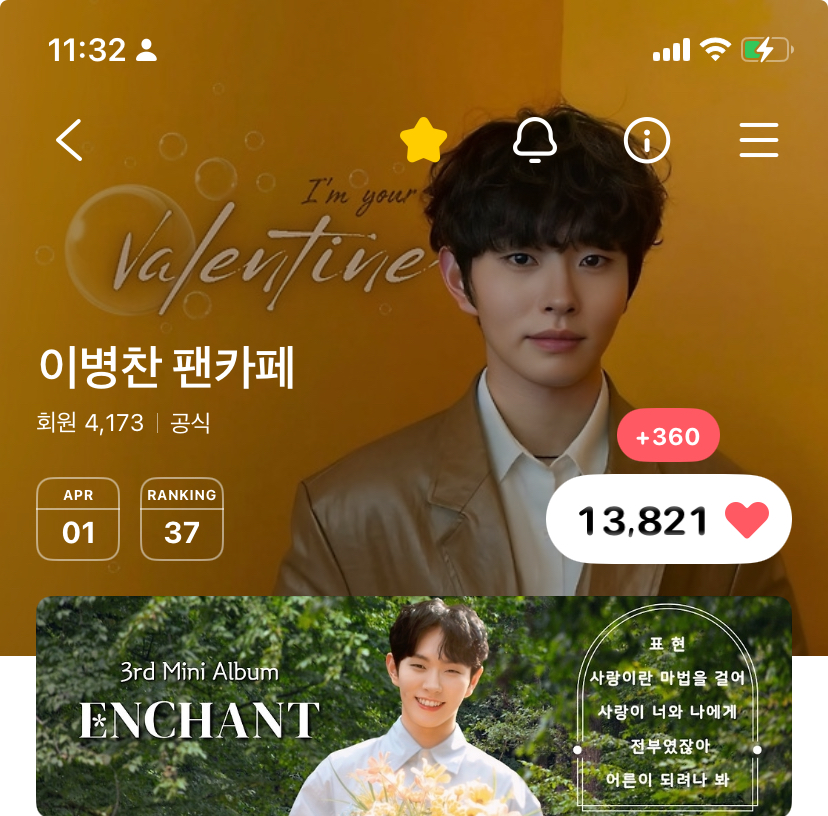Tap the 13,821 hearts button
The image size is (828, 816).
pyautogui.click(x=669, y=519)
